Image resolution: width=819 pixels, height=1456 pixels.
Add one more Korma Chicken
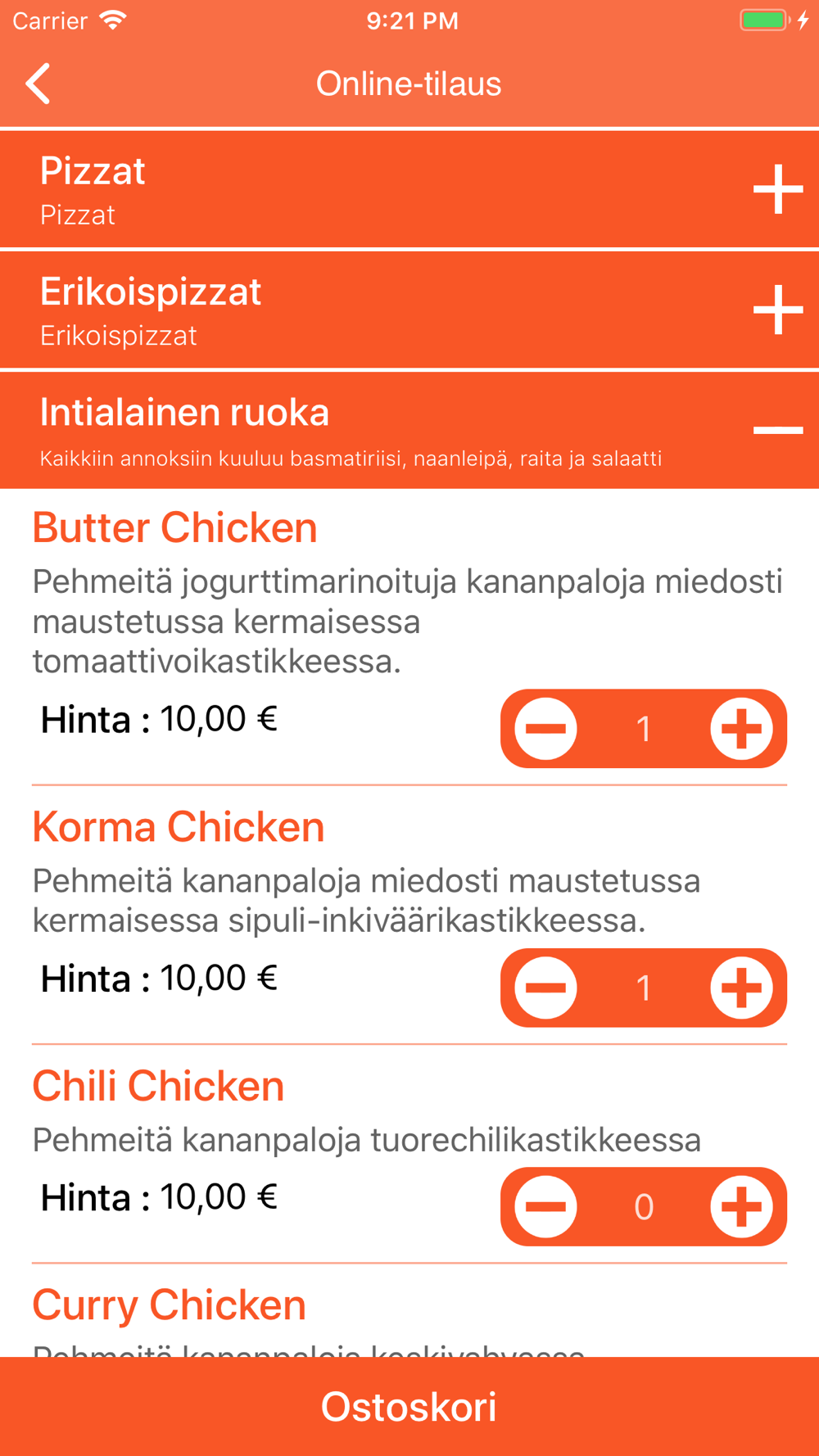[x=742, y=988]
